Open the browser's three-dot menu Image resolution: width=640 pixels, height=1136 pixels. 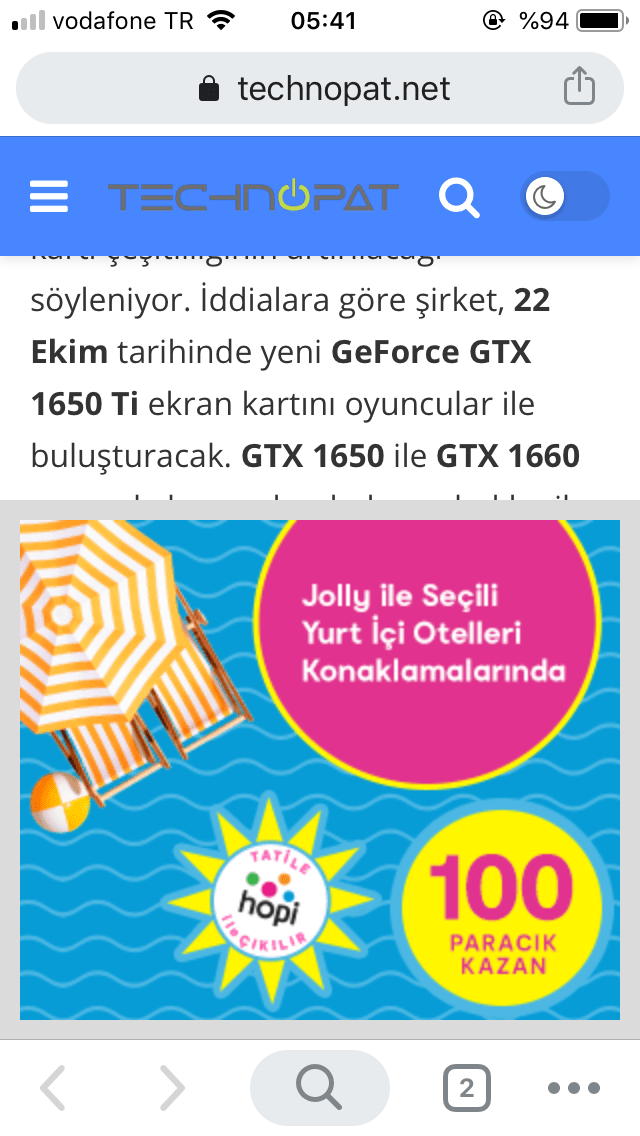coord(574,1088)
